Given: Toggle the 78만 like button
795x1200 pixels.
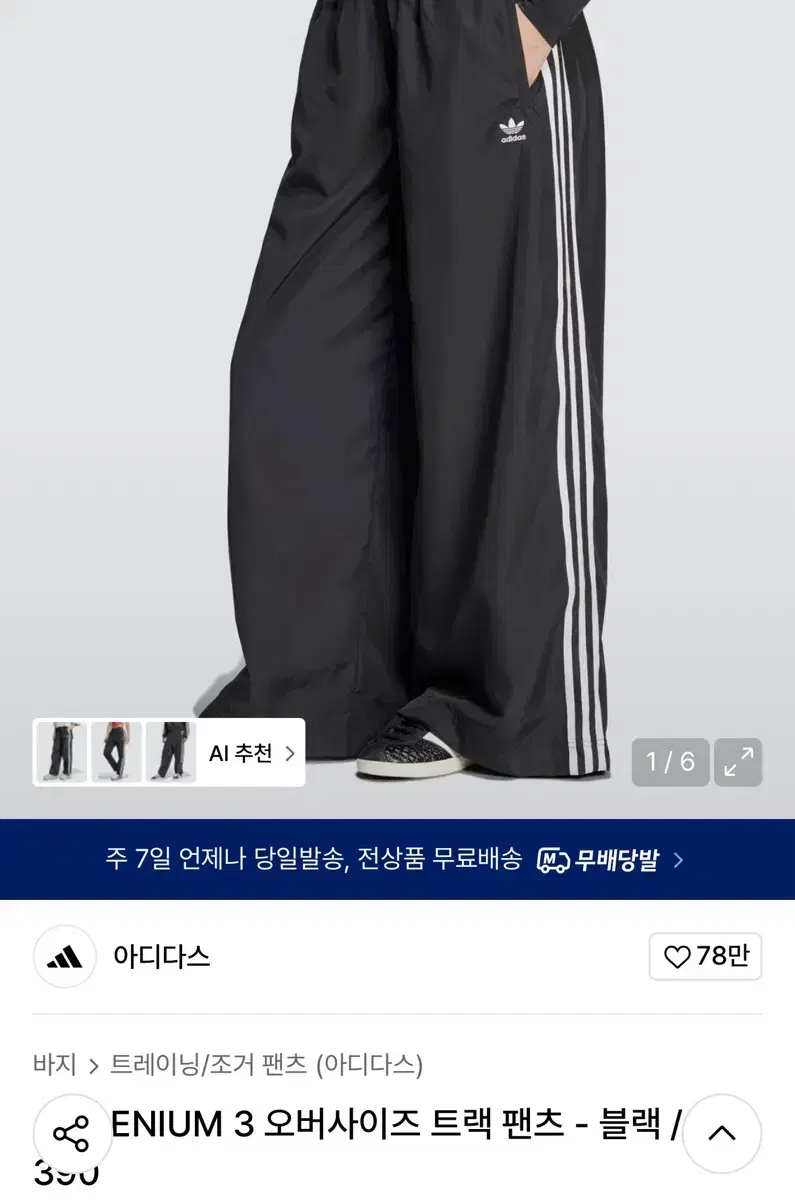Looking at the screenshot, I should 706,958.
